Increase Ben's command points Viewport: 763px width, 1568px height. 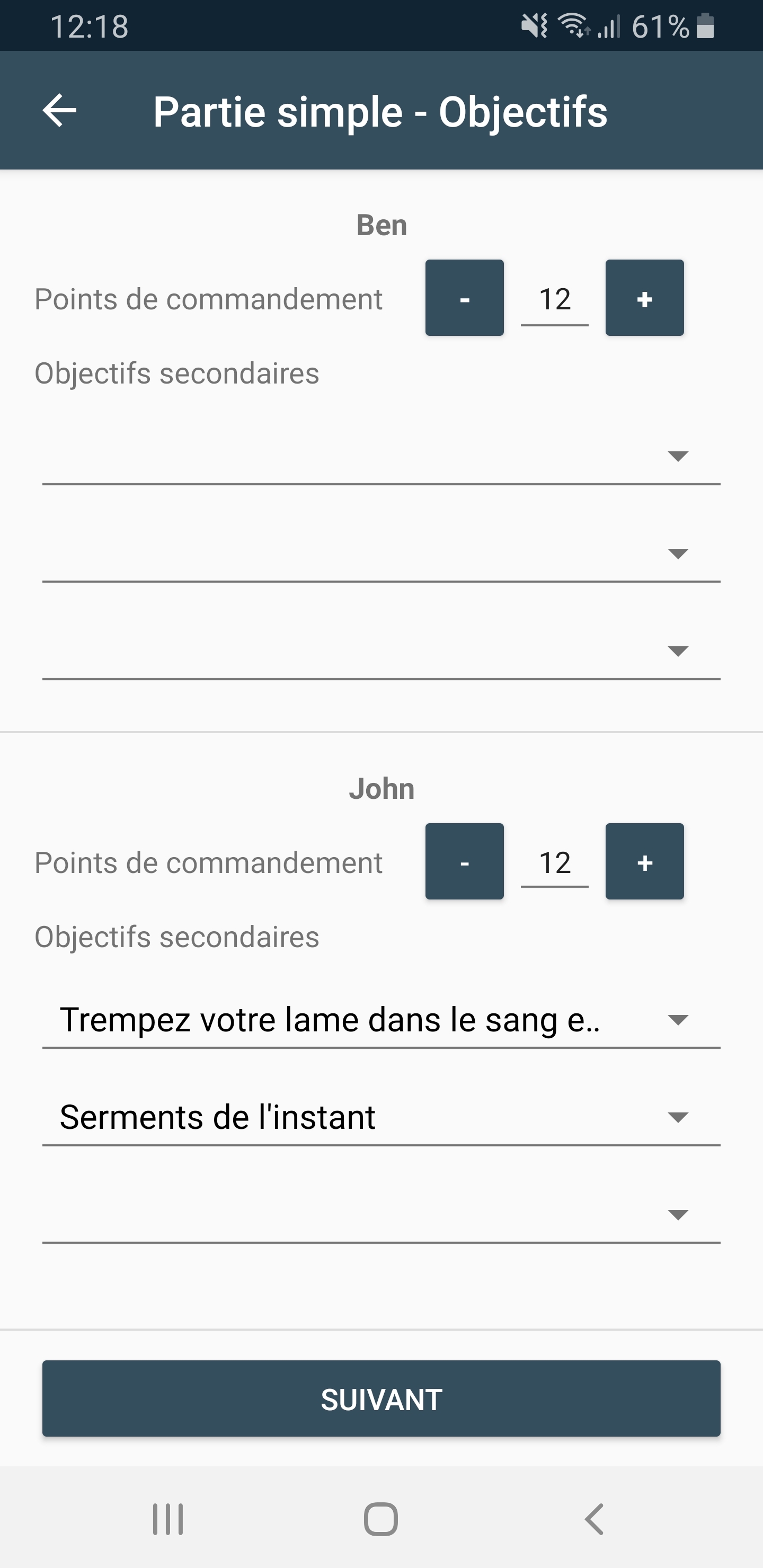pyautogui.click(x=644, y=298)
